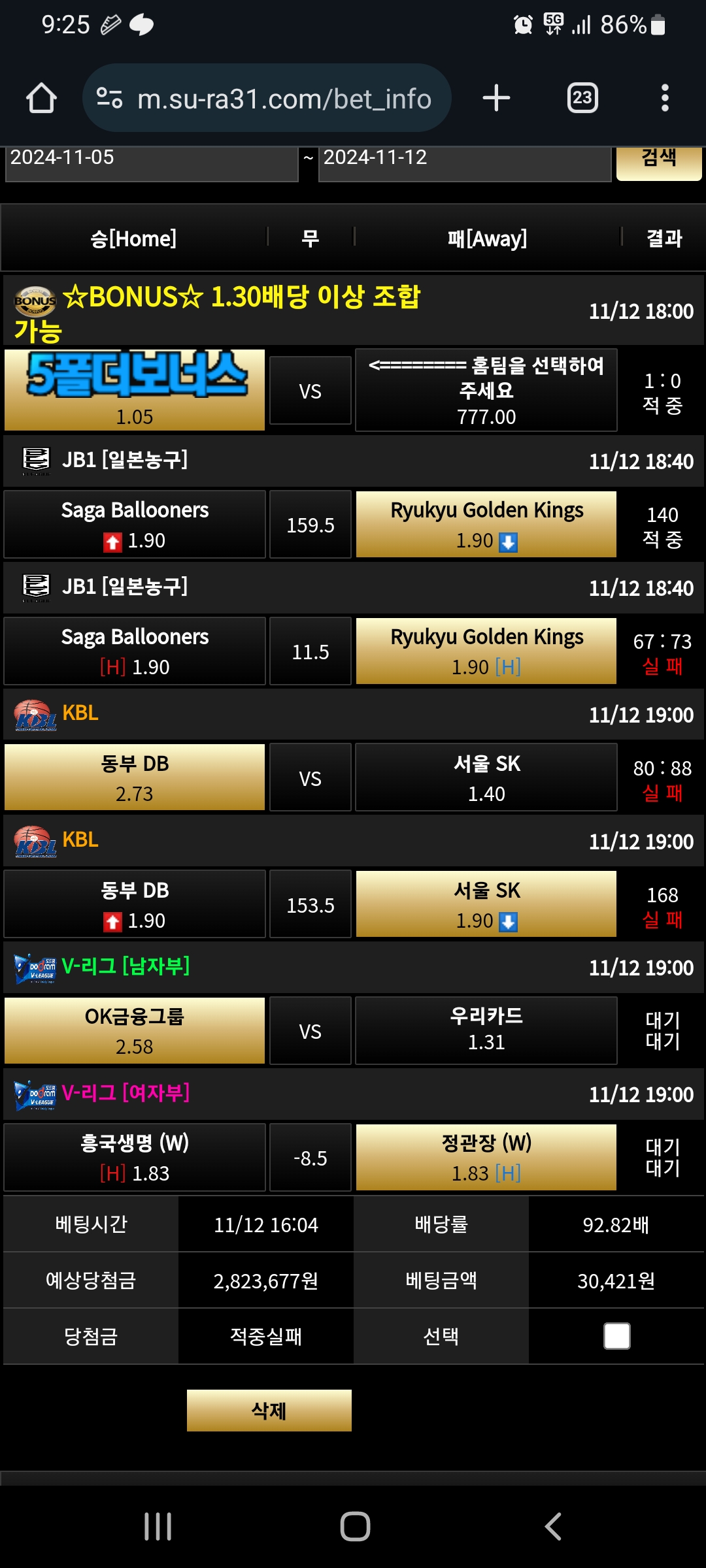Check the 선택 checkbox for this bet
706x1568 pixels.
(616, 1336)
